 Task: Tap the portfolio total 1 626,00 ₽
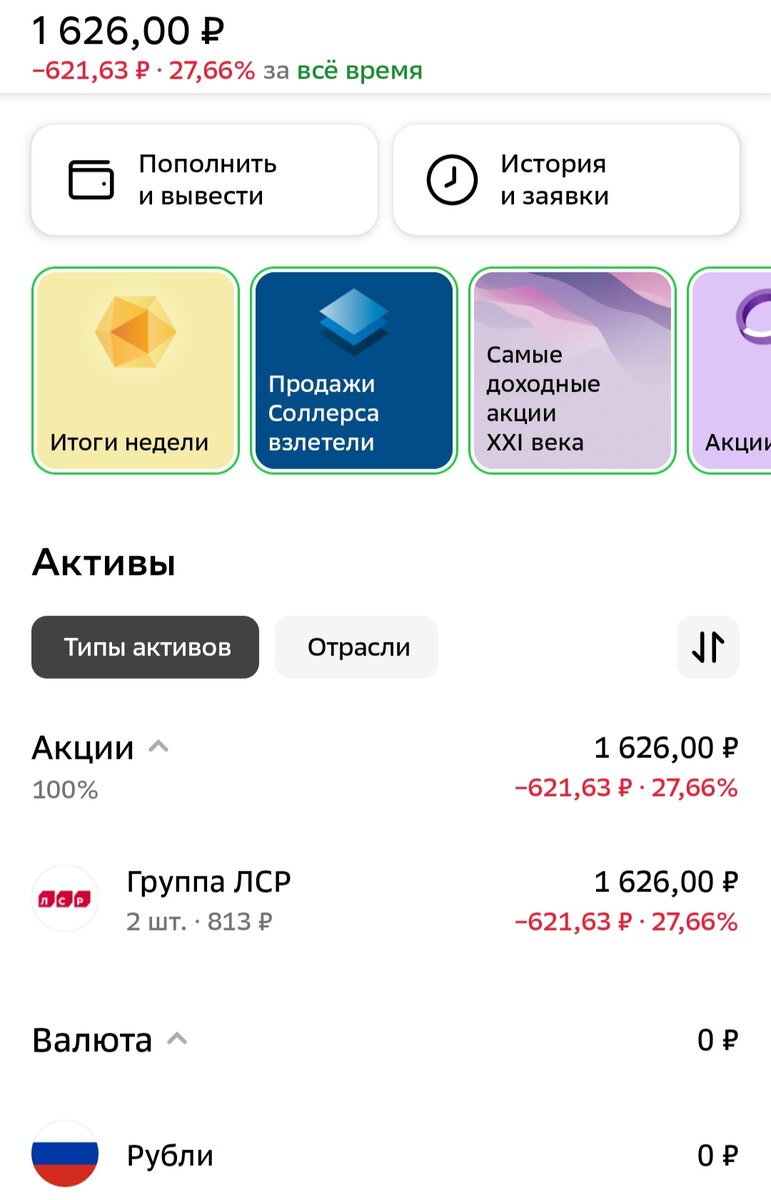coord(120,30)
